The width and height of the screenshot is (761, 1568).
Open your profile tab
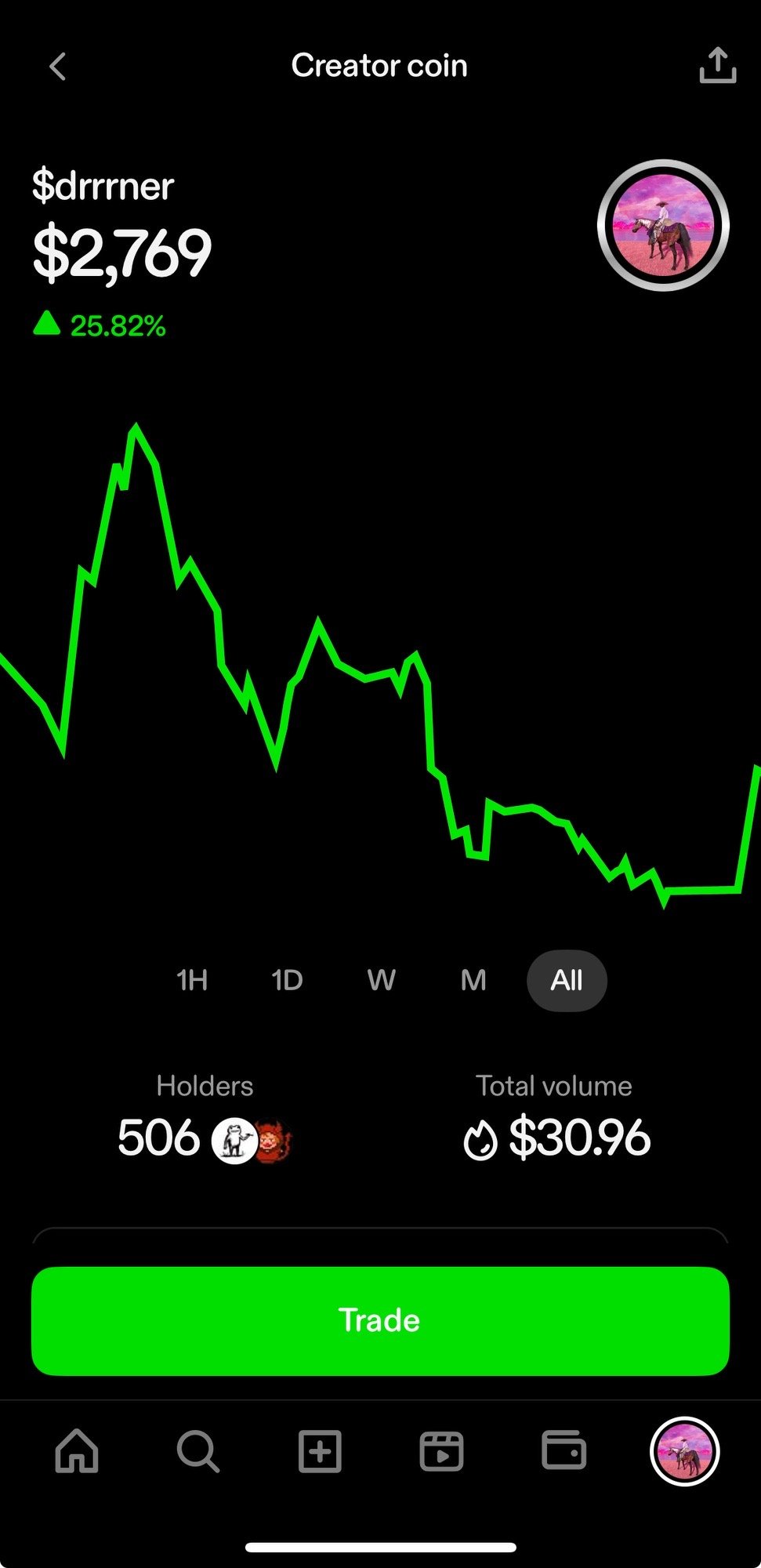tap(684, 1450)
